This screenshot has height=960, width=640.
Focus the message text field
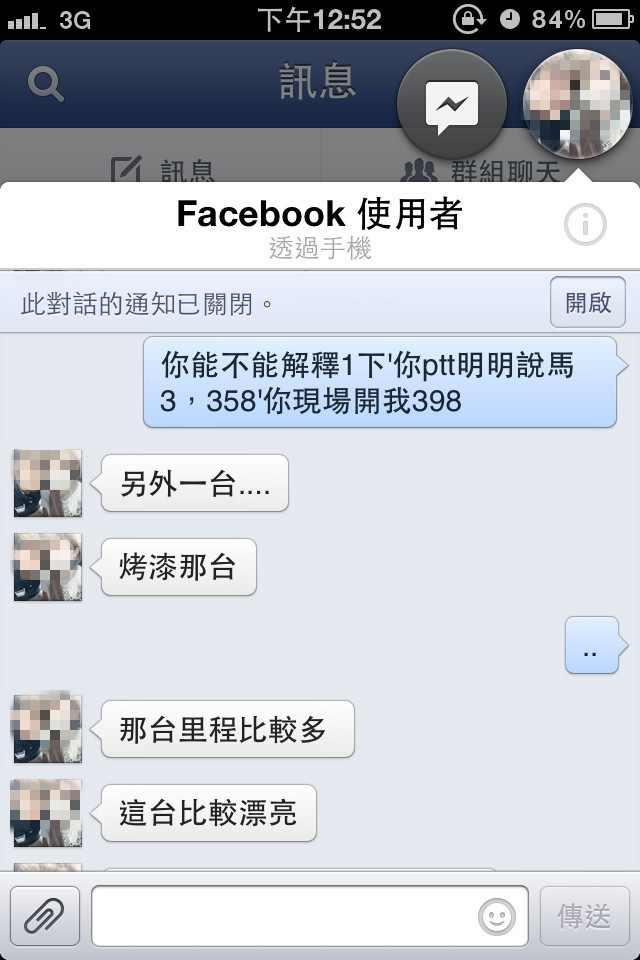click(x=285, y=915)
